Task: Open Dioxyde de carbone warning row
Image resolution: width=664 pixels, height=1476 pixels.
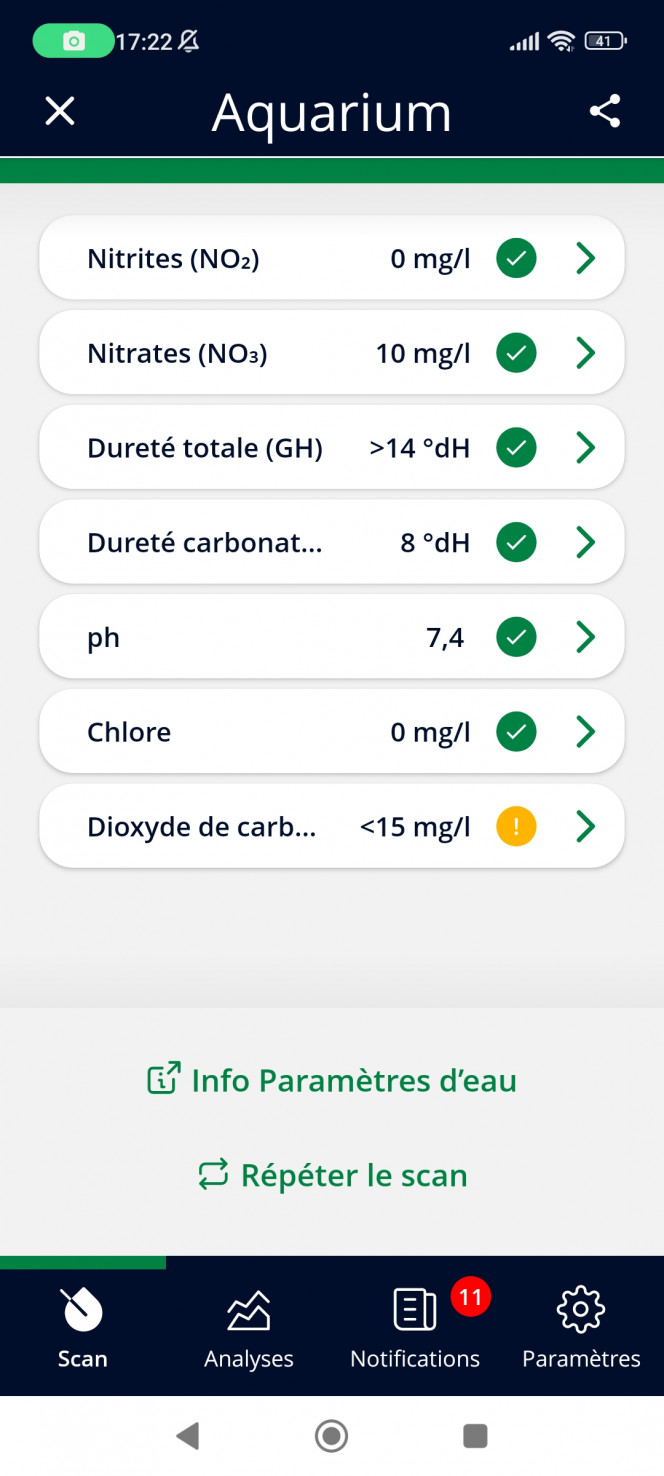Action: 332,827
